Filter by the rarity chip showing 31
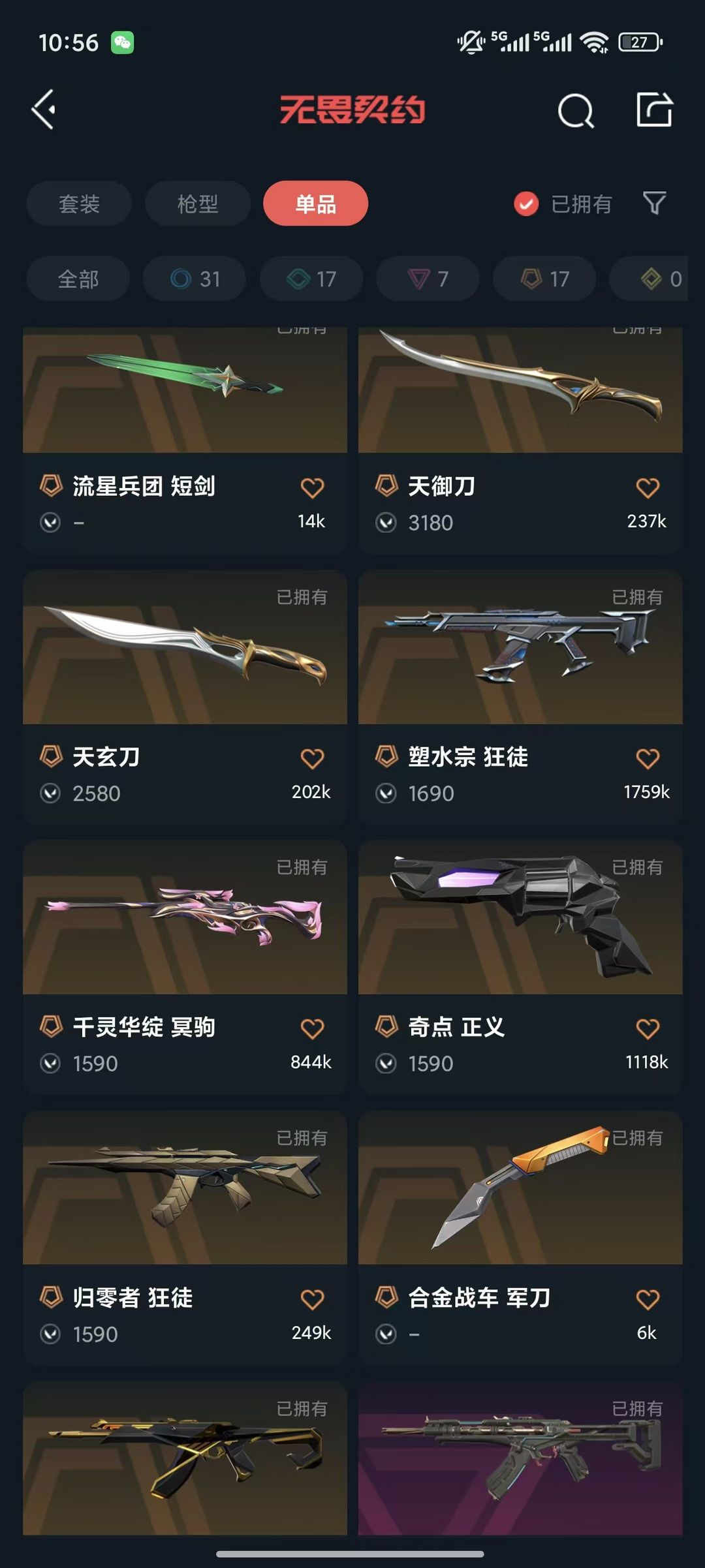This screenshot has width=705, height=1568. click(x=195, y=279)
